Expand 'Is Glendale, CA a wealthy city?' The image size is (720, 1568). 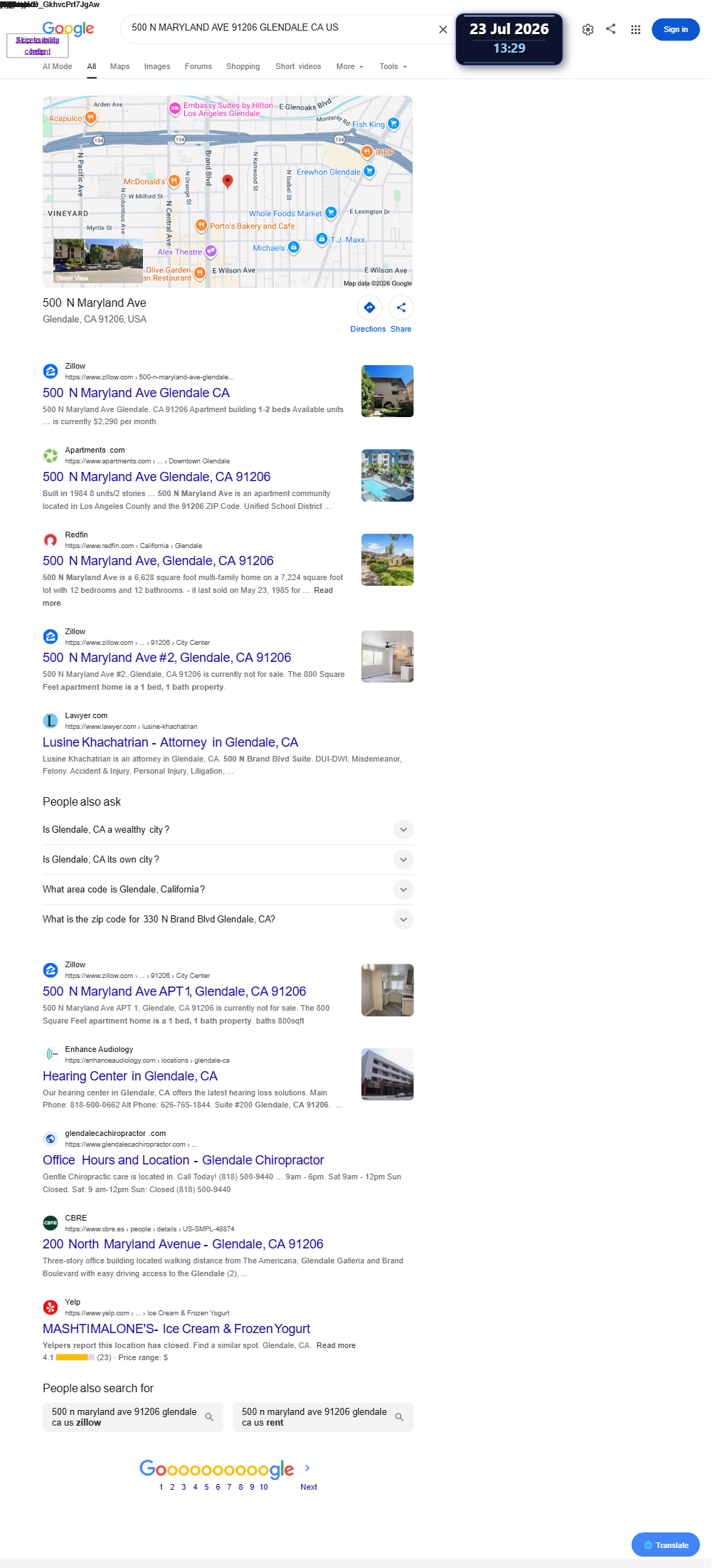228,830
